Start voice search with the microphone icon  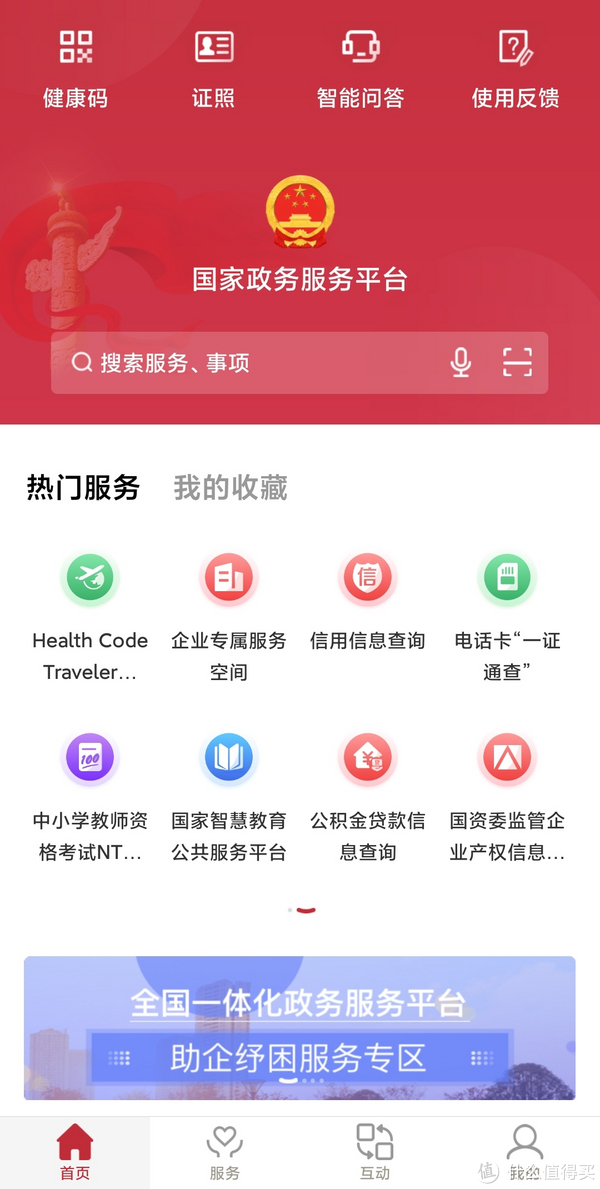tap(460, 362)
